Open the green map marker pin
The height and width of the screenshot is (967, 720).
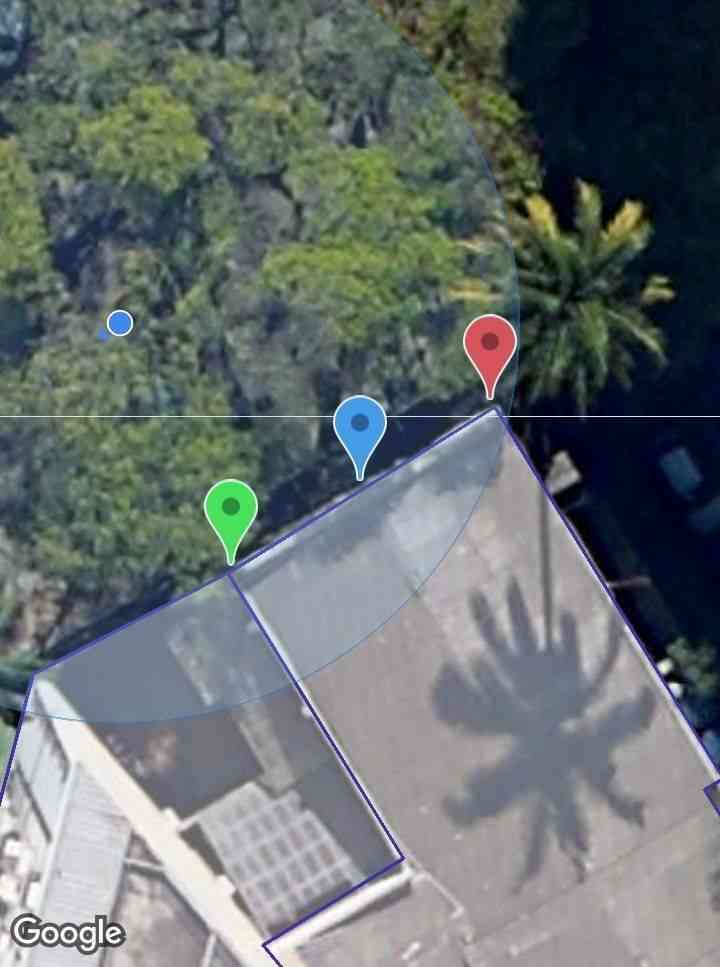click(x=231, y=511)
